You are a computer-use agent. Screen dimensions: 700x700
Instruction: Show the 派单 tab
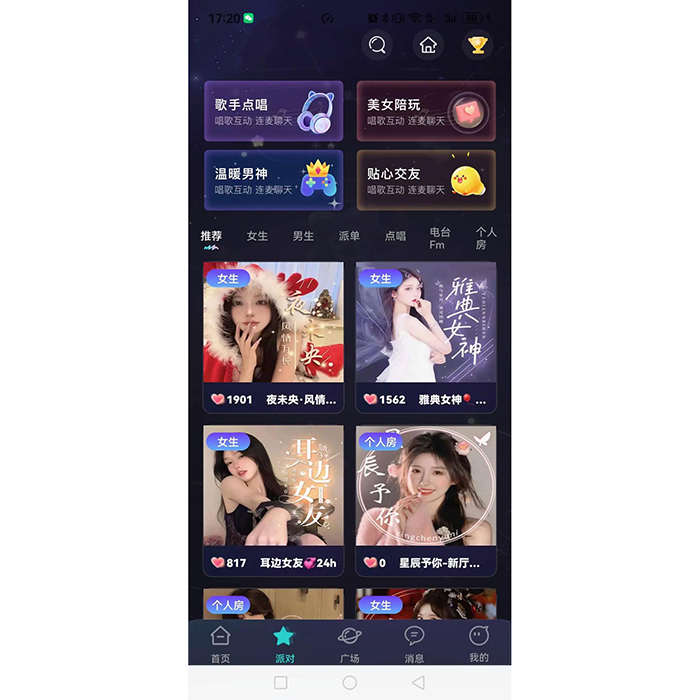coord(349,237)
